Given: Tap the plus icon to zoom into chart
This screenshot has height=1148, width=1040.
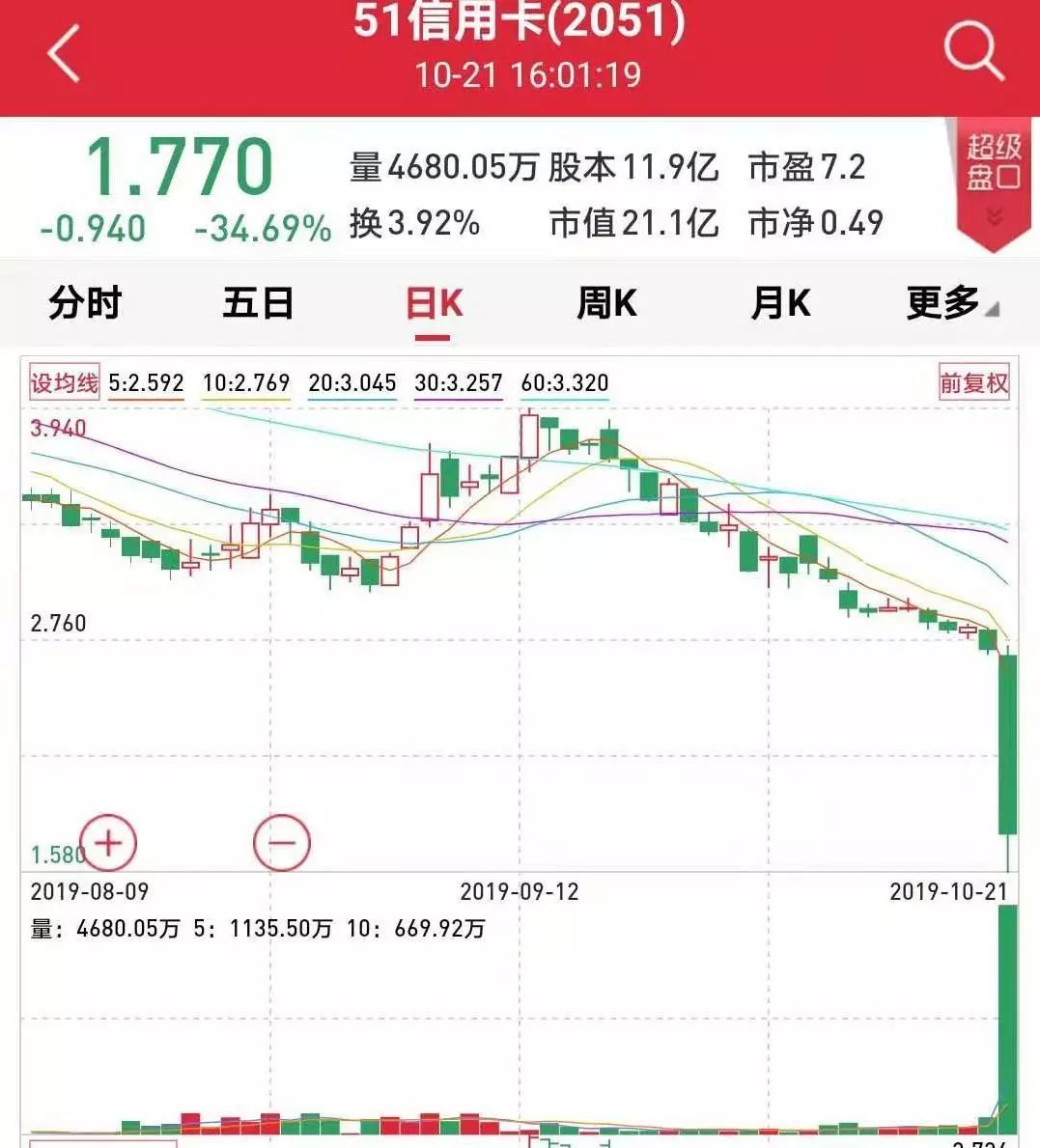Looking at the screenshot, I should pos(108,842).
